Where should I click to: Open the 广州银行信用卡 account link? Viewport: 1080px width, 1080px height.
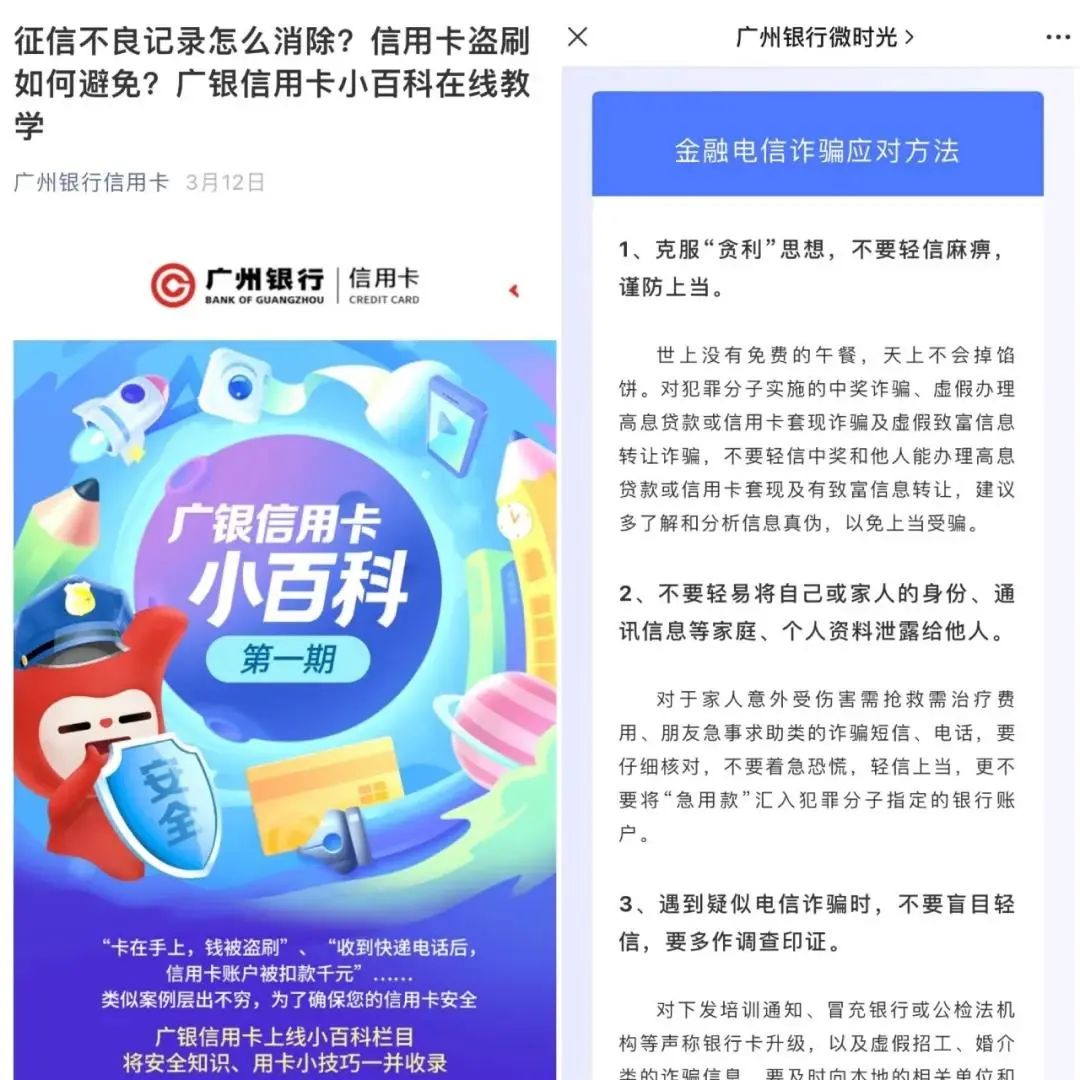coord(91,182)
